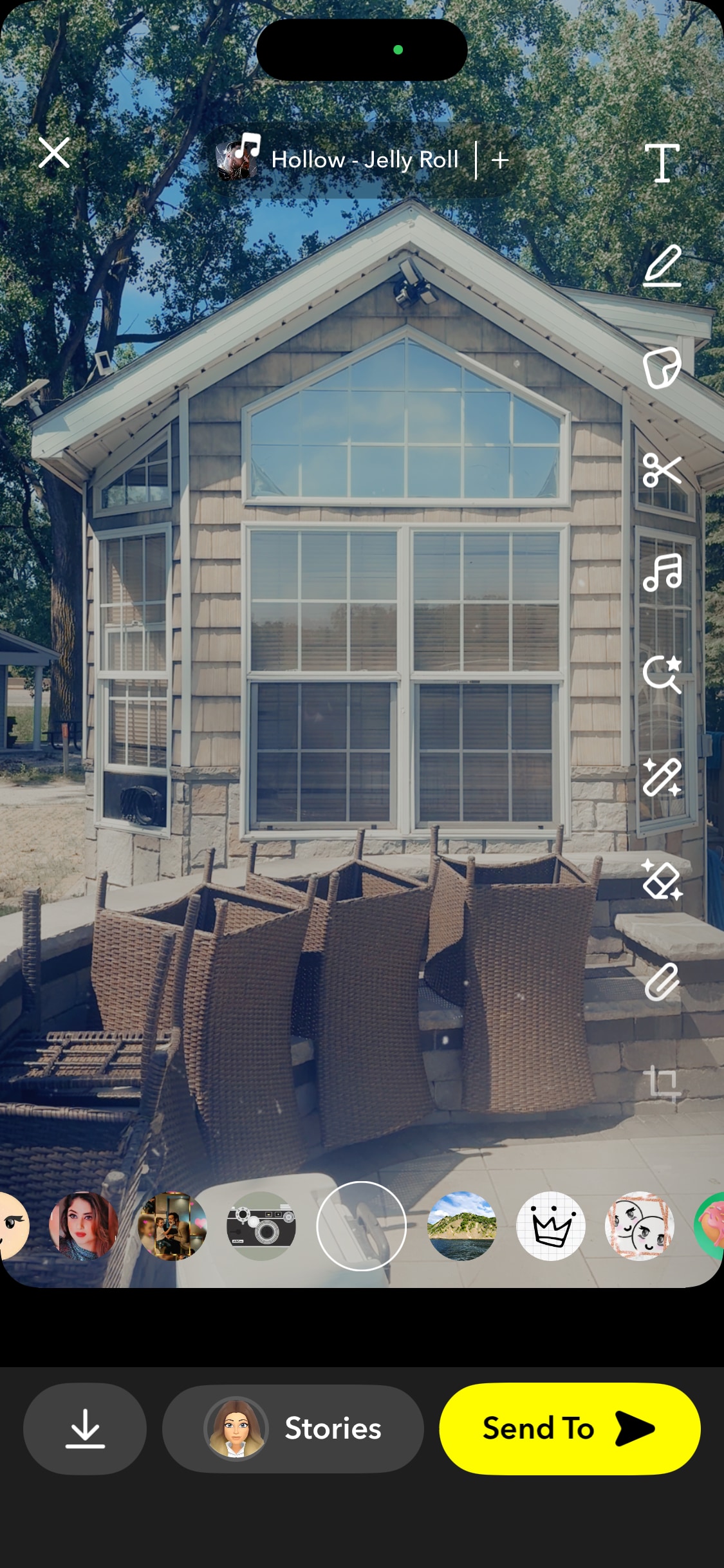Apply the vintage camera lens filter

(261, 1226)
